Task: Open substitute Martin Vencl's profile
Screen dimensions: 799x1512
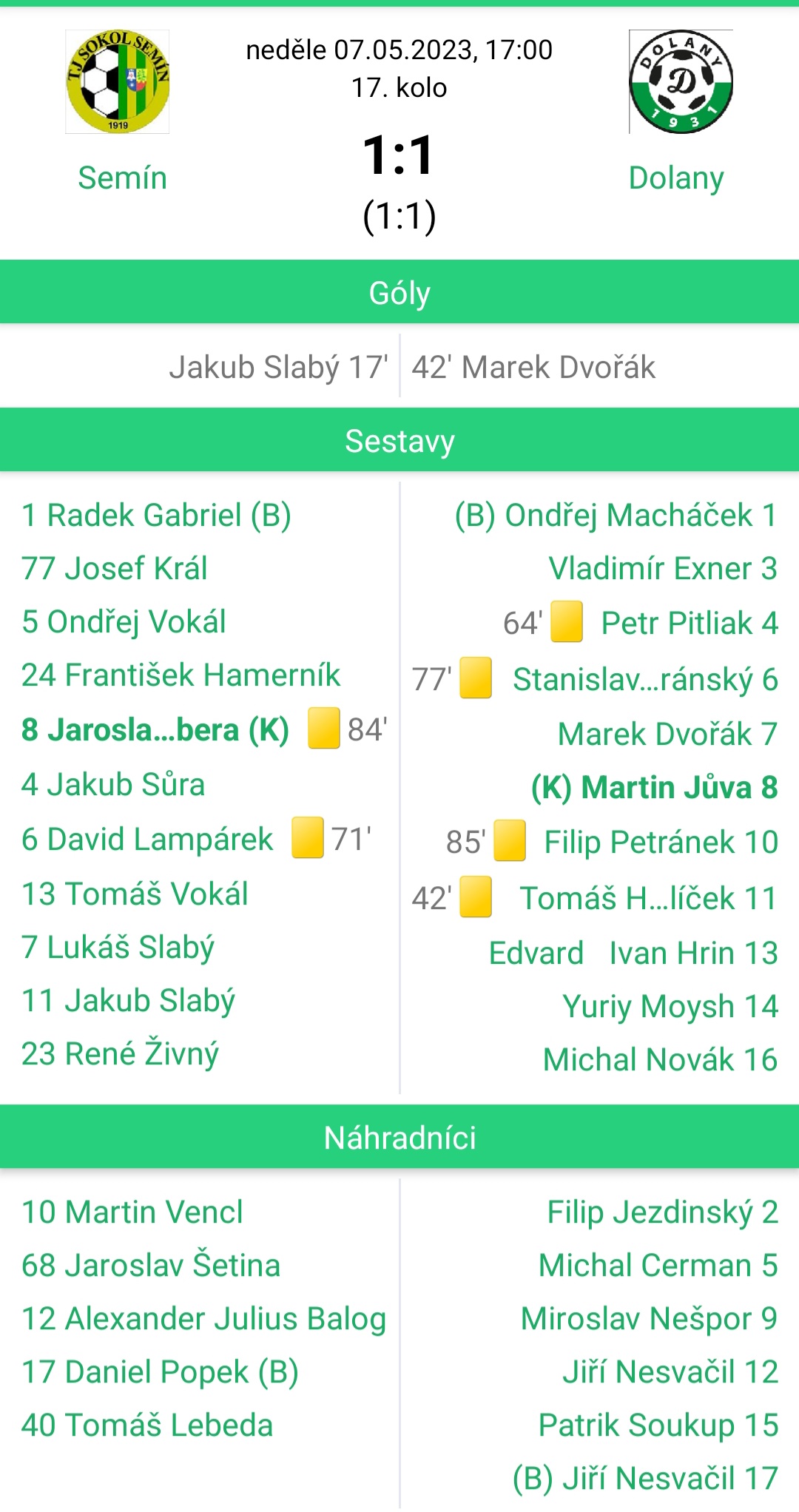Action: click(x=132, y=1212)
